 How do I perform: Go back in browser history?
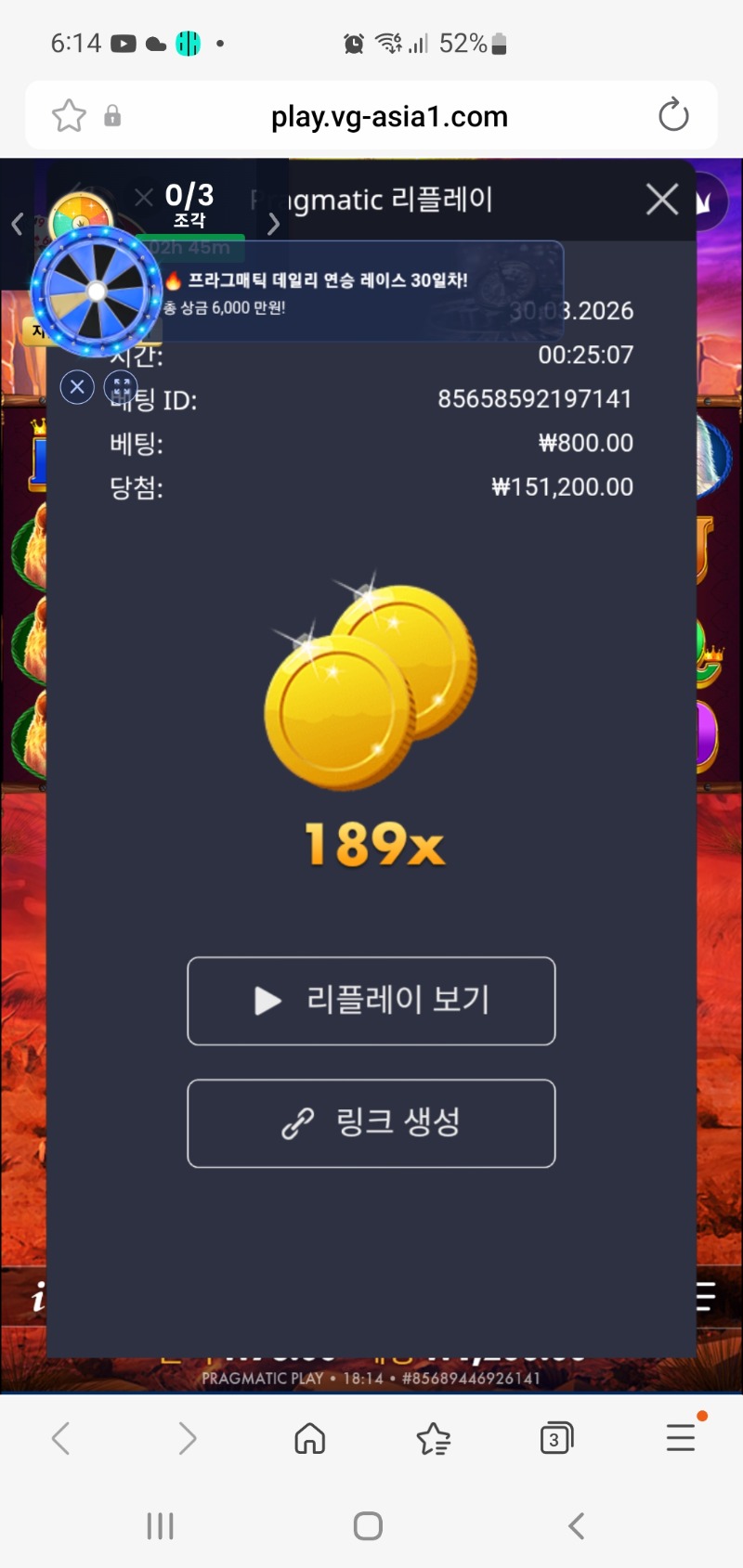[61, 1439]
